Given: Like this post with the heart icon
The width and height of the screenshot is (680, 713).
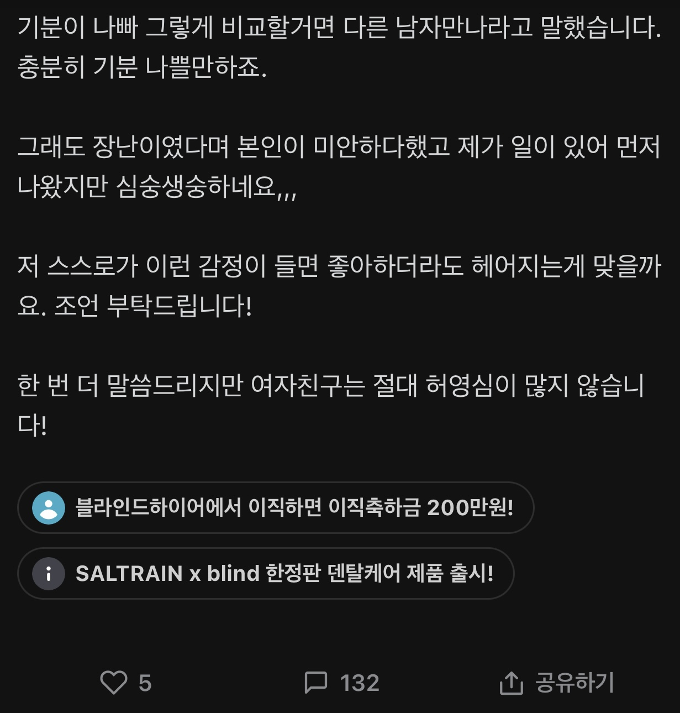Looking at the screenshot, I should point(115,683).
